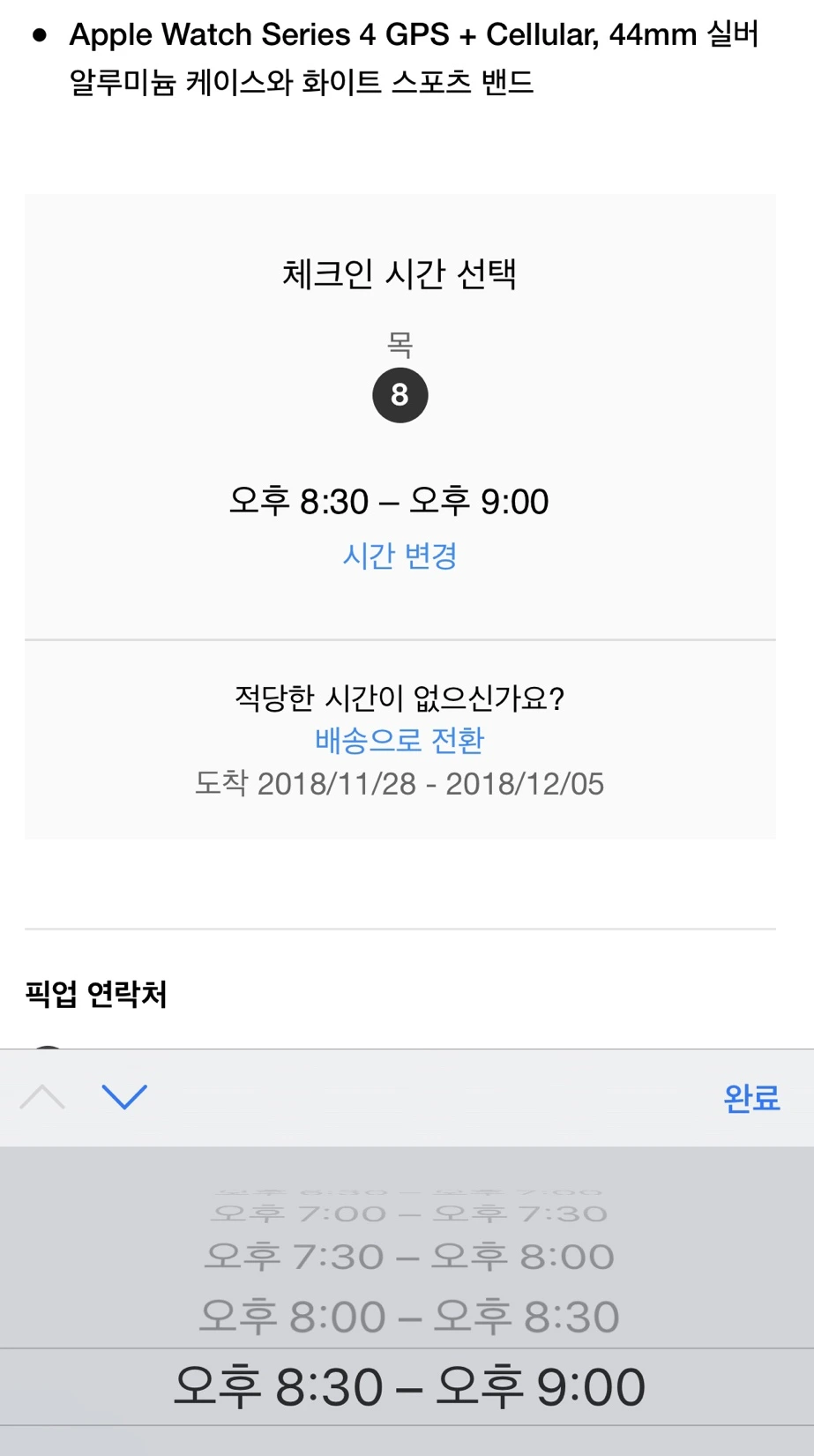
Task: Open the check-in time picker via 시간 변경
Action: click(400, 556)
